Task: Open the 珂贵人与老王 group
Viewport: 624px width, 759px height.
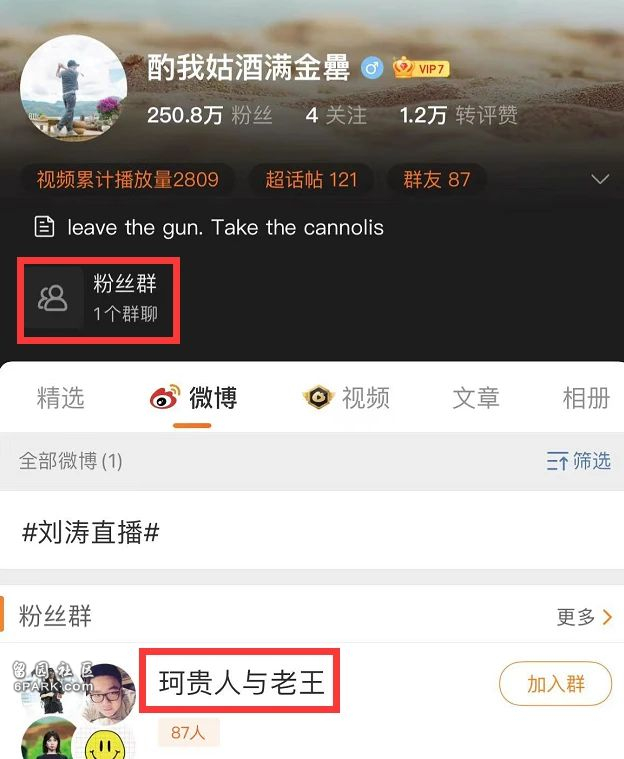Action: point(241,683)
